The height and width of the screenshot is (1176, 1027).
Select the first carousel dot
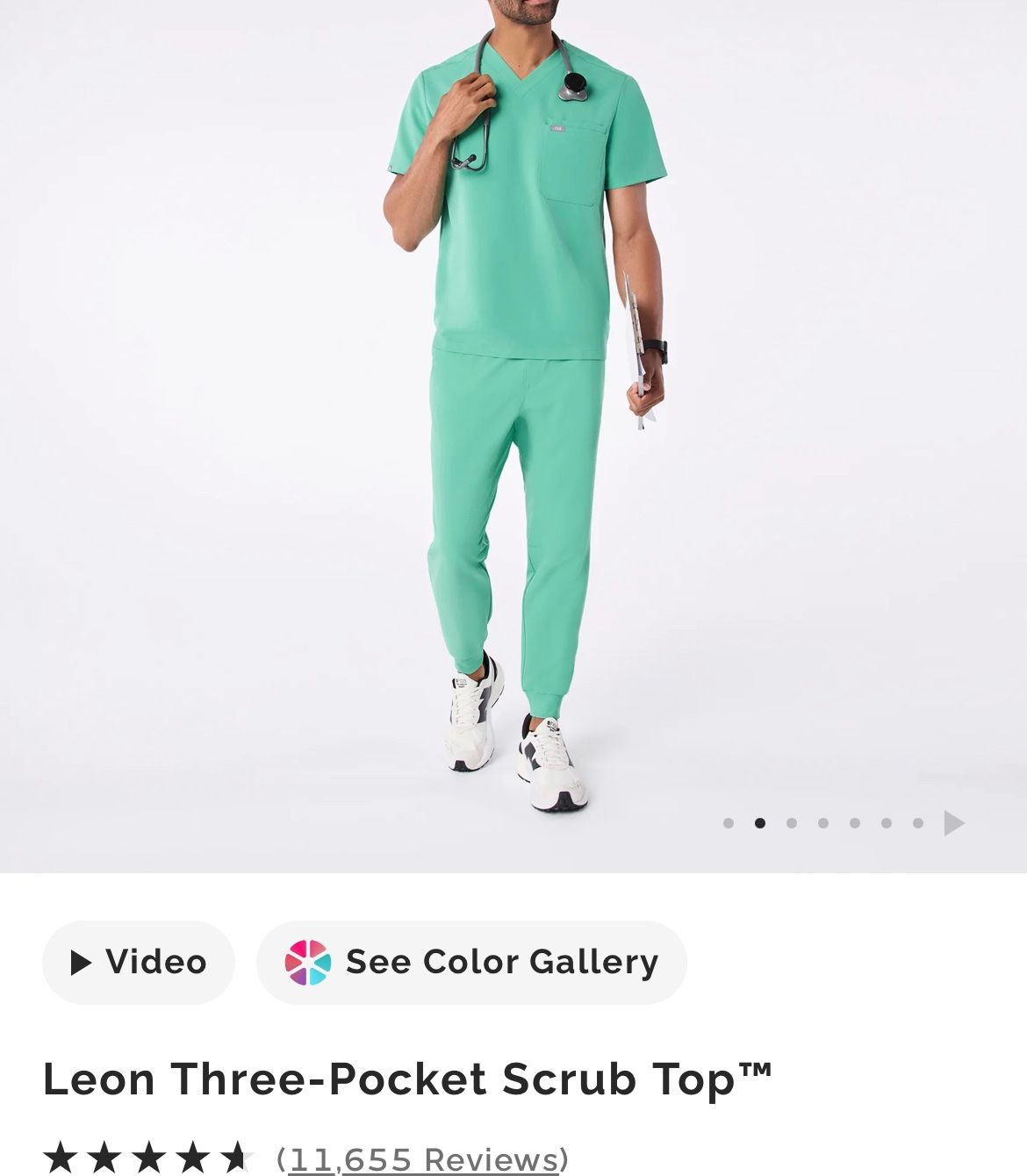(x=729, y=823)
